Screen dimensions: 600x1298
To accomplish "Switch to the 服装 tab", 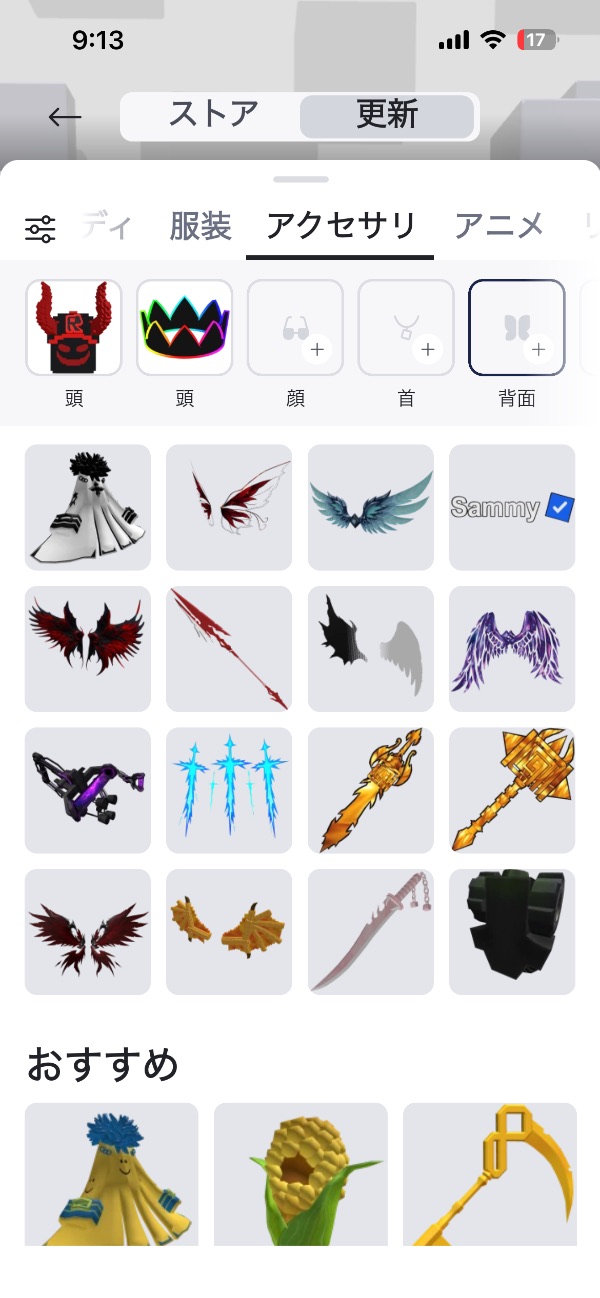I will point(200,226).
